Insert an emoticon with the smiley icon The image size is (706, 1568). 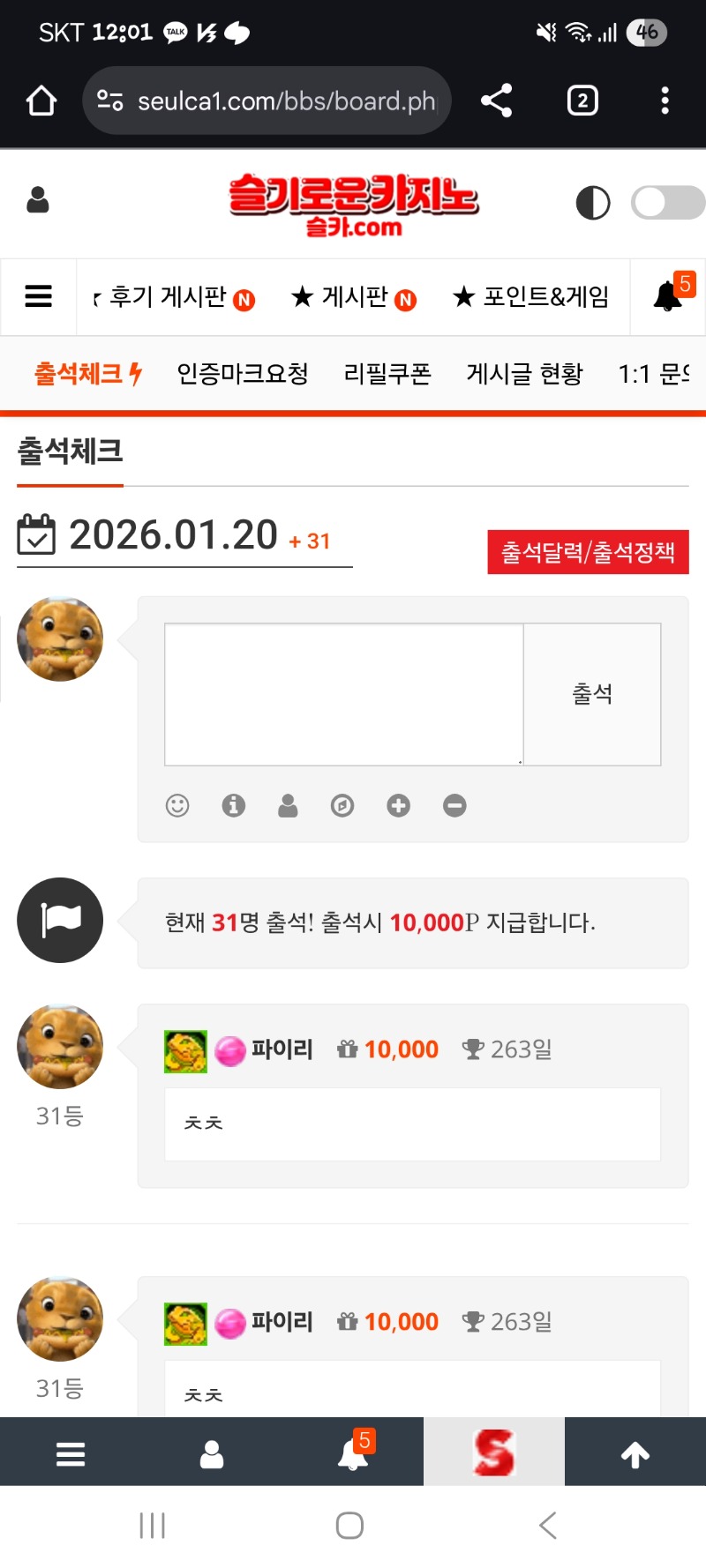coord(177,805)
